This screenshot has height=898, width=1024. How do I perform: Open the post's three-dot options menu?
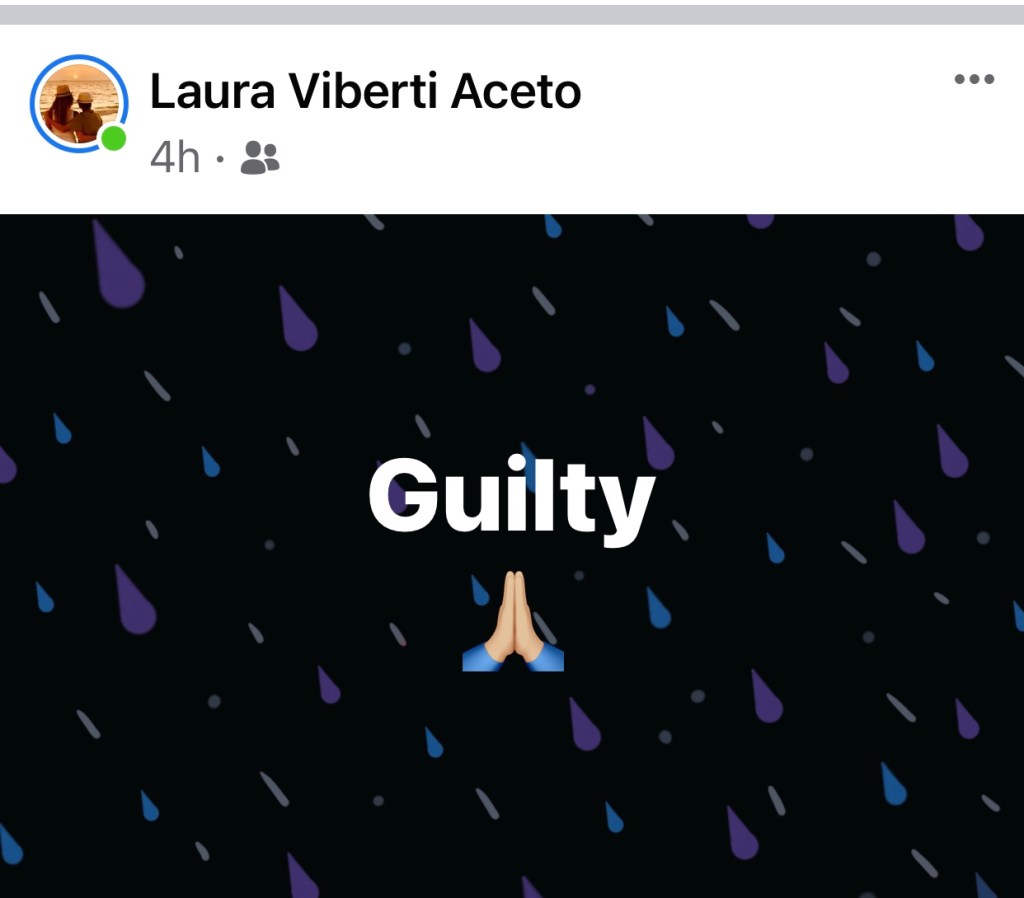pyautogui.click(x=973, y=80)
